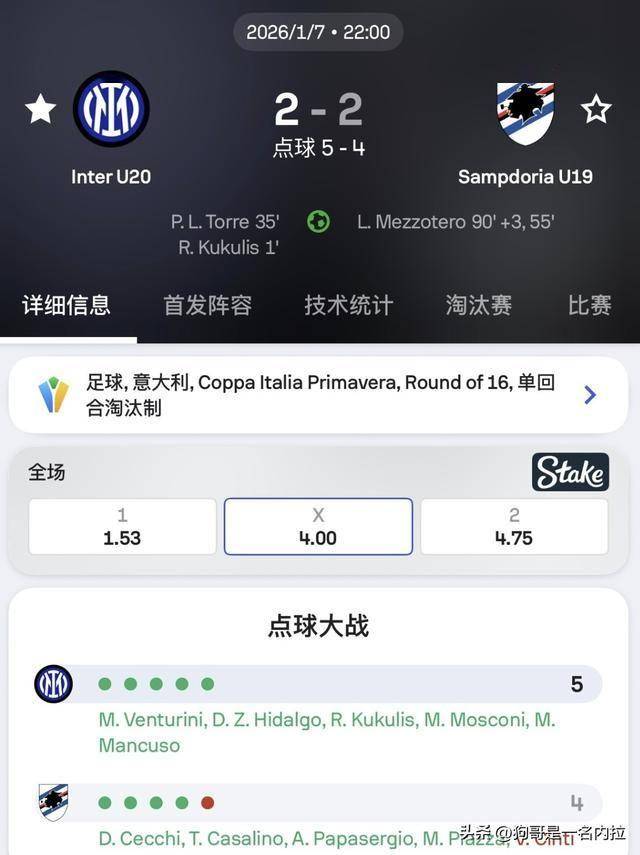The height and width of the screenshot is (855, 640).
Task: Open the Inter U20 team page
Action: tap(111, 109)
